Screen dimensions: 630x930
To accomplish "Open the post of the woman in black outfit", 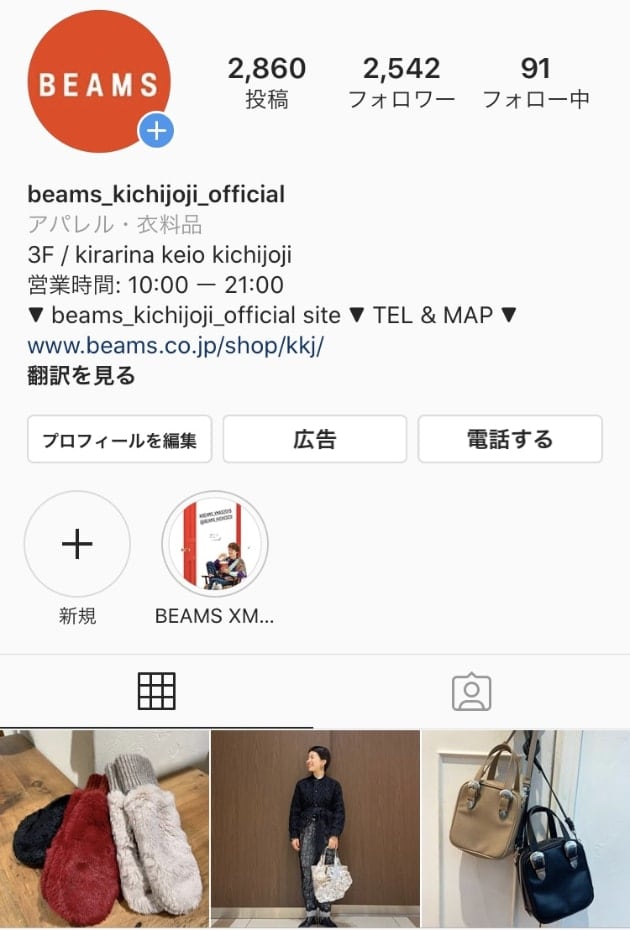I will (x=315, y=829).
